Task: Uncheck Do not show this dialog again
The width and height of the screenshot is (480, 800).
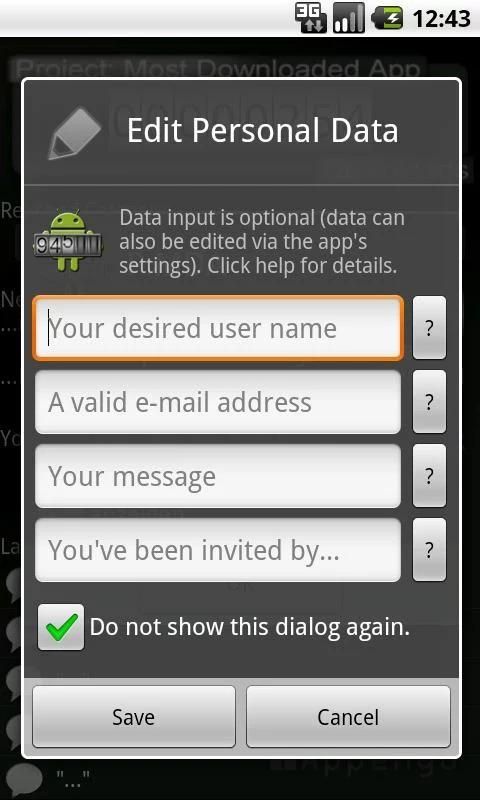Action: tap(61, 627)
